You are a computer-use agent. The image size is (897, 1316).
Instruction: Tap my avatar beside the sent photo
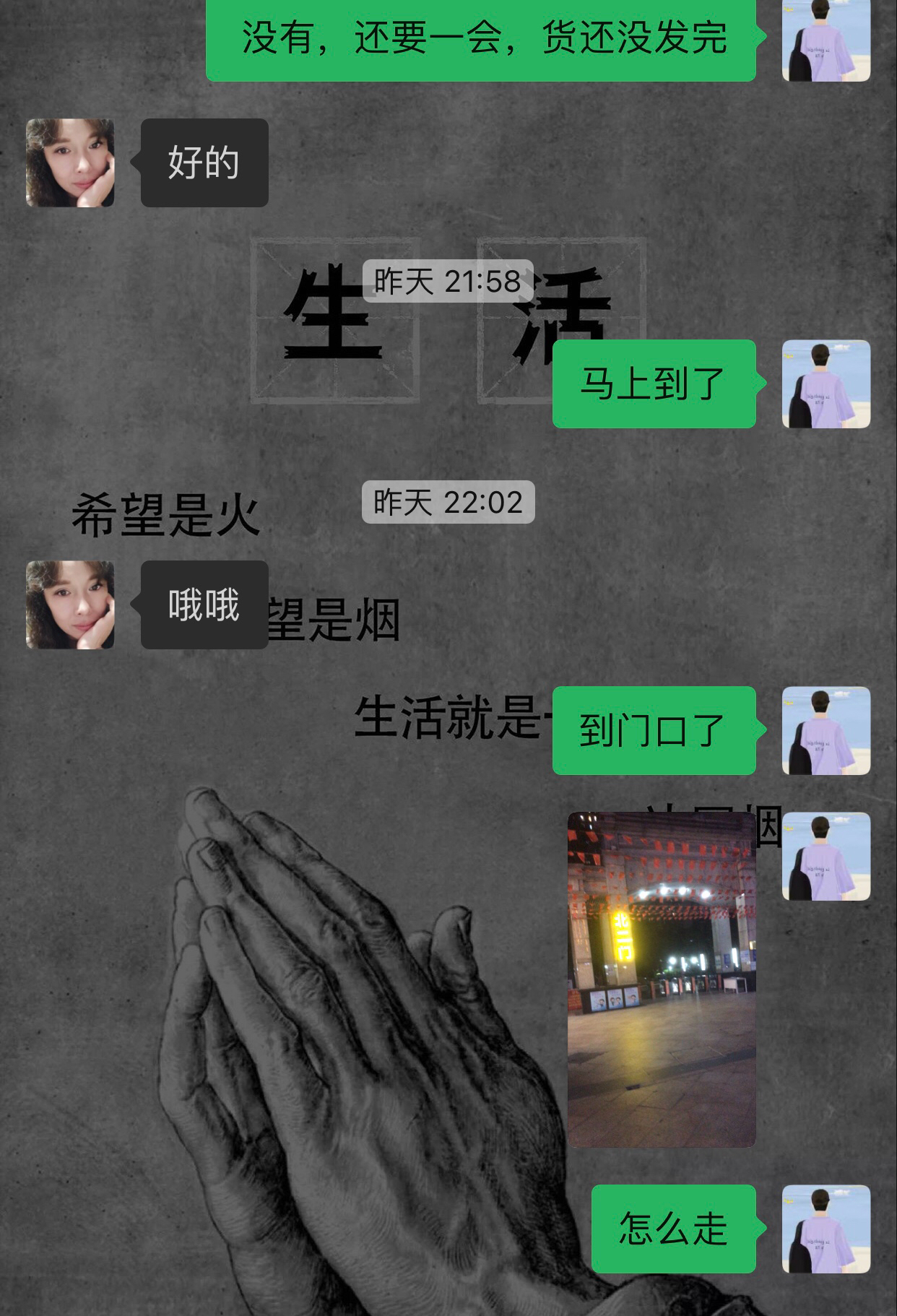coord(825,856)
